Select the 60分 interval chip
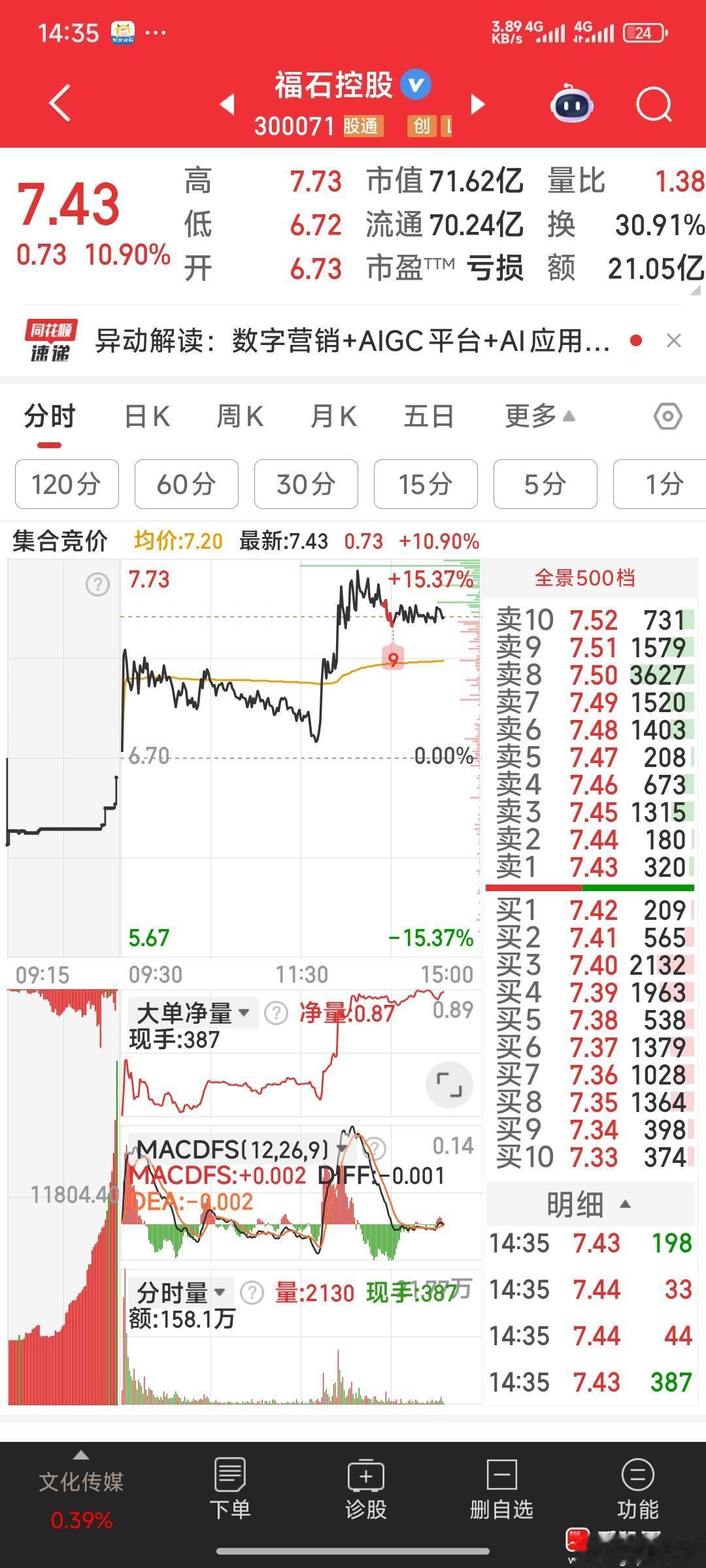 (x=186, y=484)
